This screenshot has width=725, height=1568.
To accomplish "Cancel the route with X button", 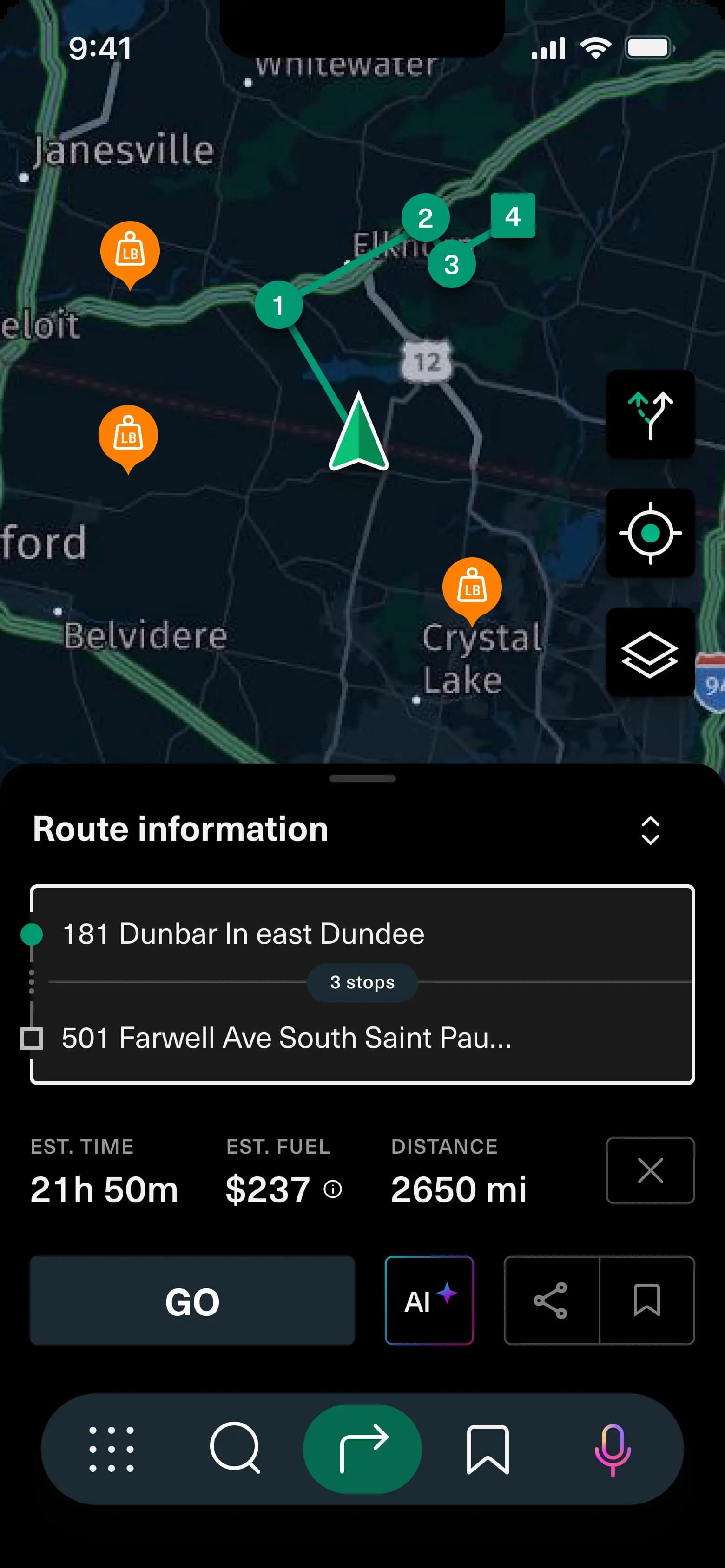I will point(650,1170).
